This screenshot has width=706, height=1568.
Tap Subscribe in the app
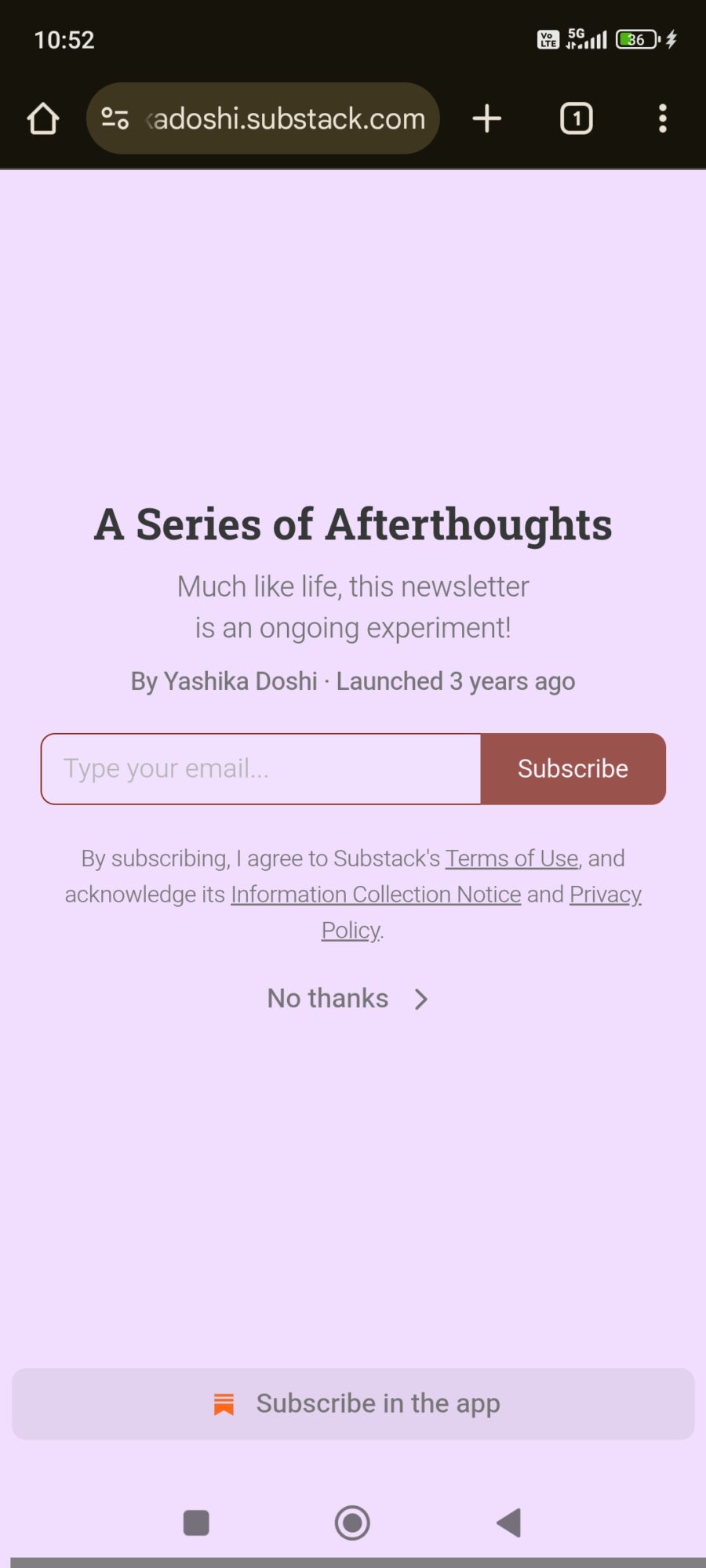pyautogui.click(x=353, y=1403)
